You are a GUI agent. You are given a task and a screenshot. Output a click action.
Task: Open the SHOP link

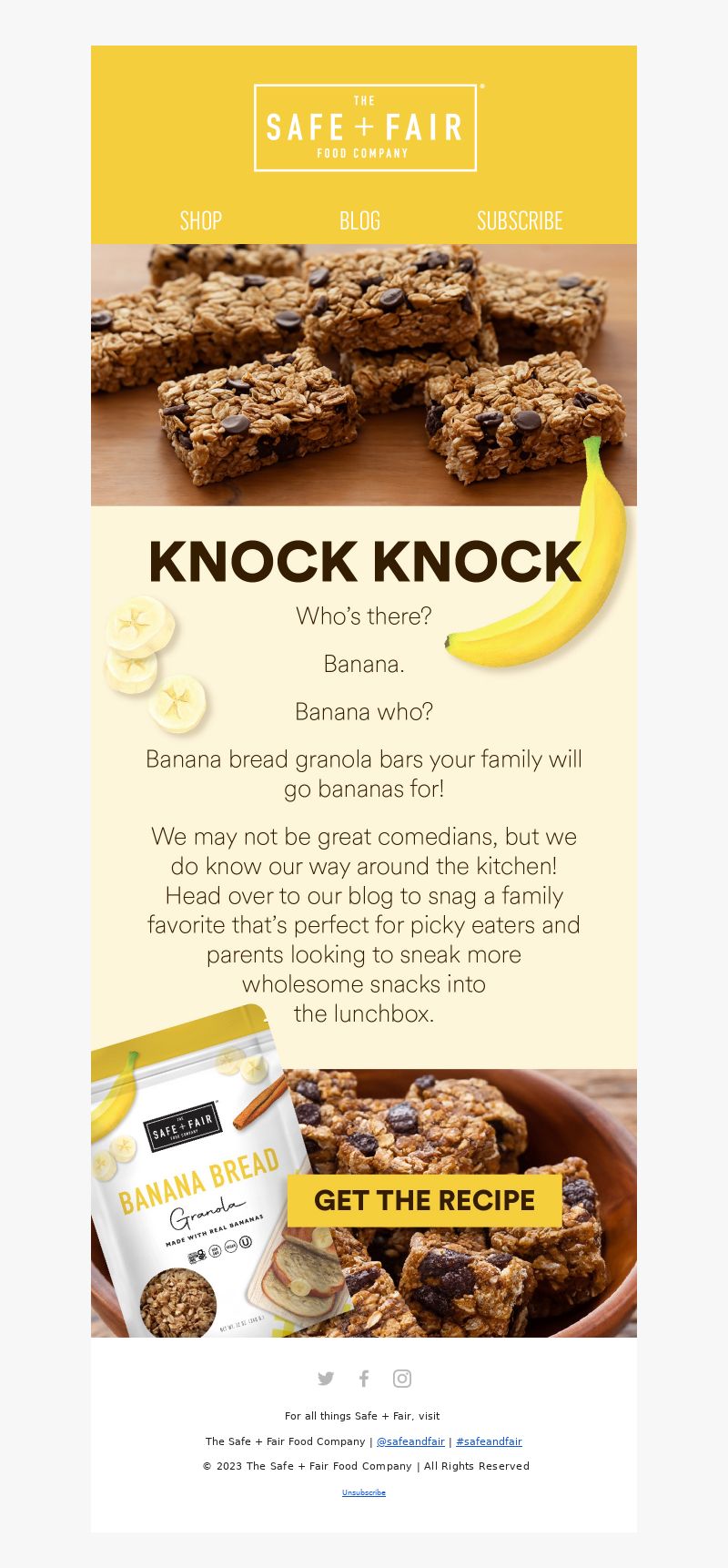pos(200,220)
